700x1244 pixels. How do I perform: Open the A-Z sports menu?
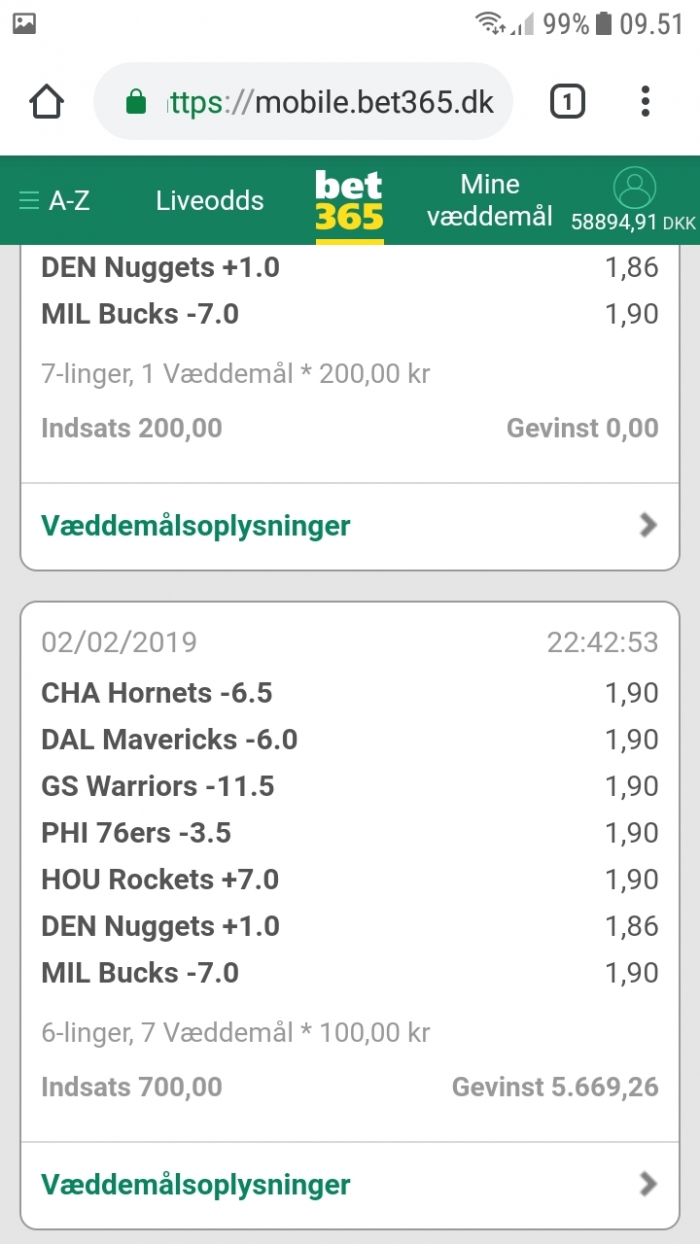54,201
